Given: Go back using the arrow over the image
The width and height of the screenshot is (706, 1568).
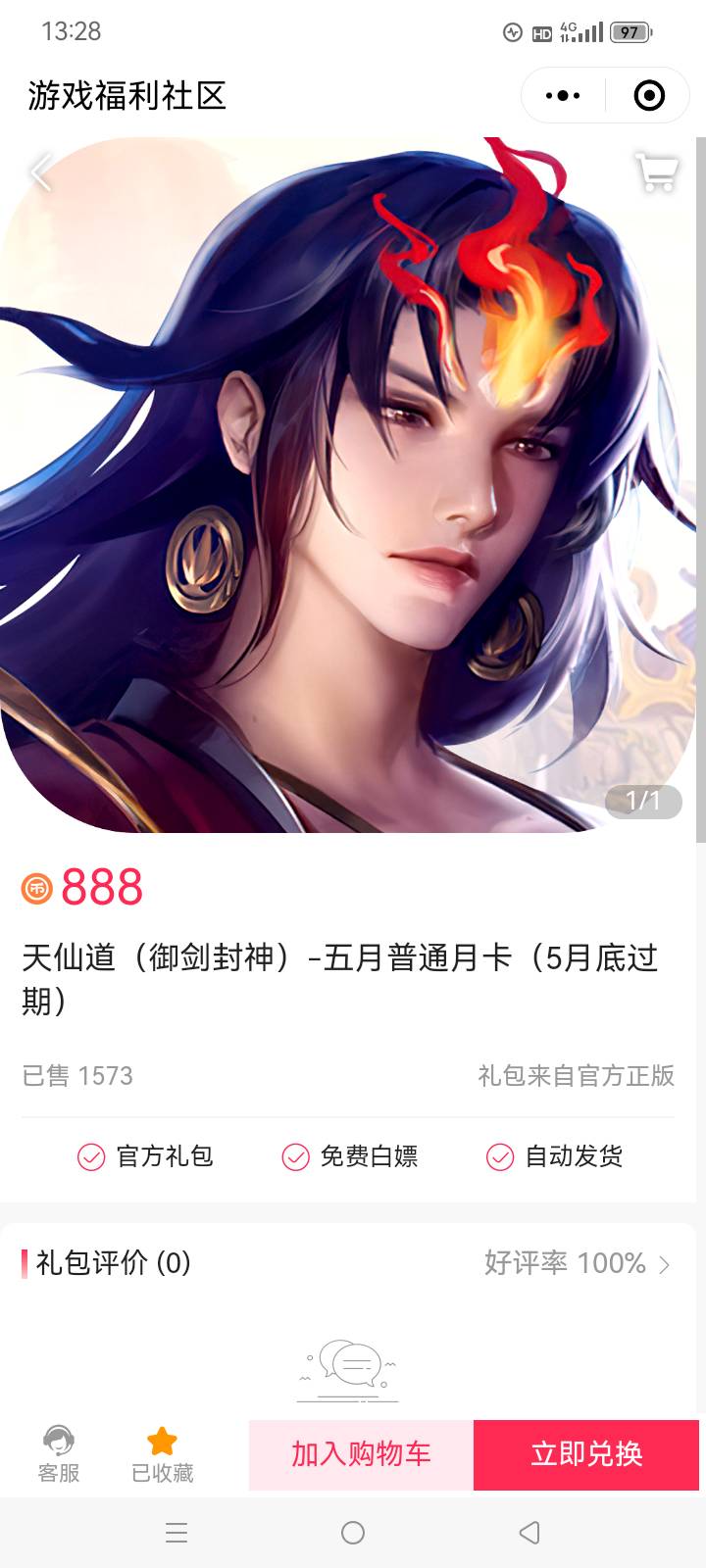Looking at the screenshot, I should click(x=41, y=172).
